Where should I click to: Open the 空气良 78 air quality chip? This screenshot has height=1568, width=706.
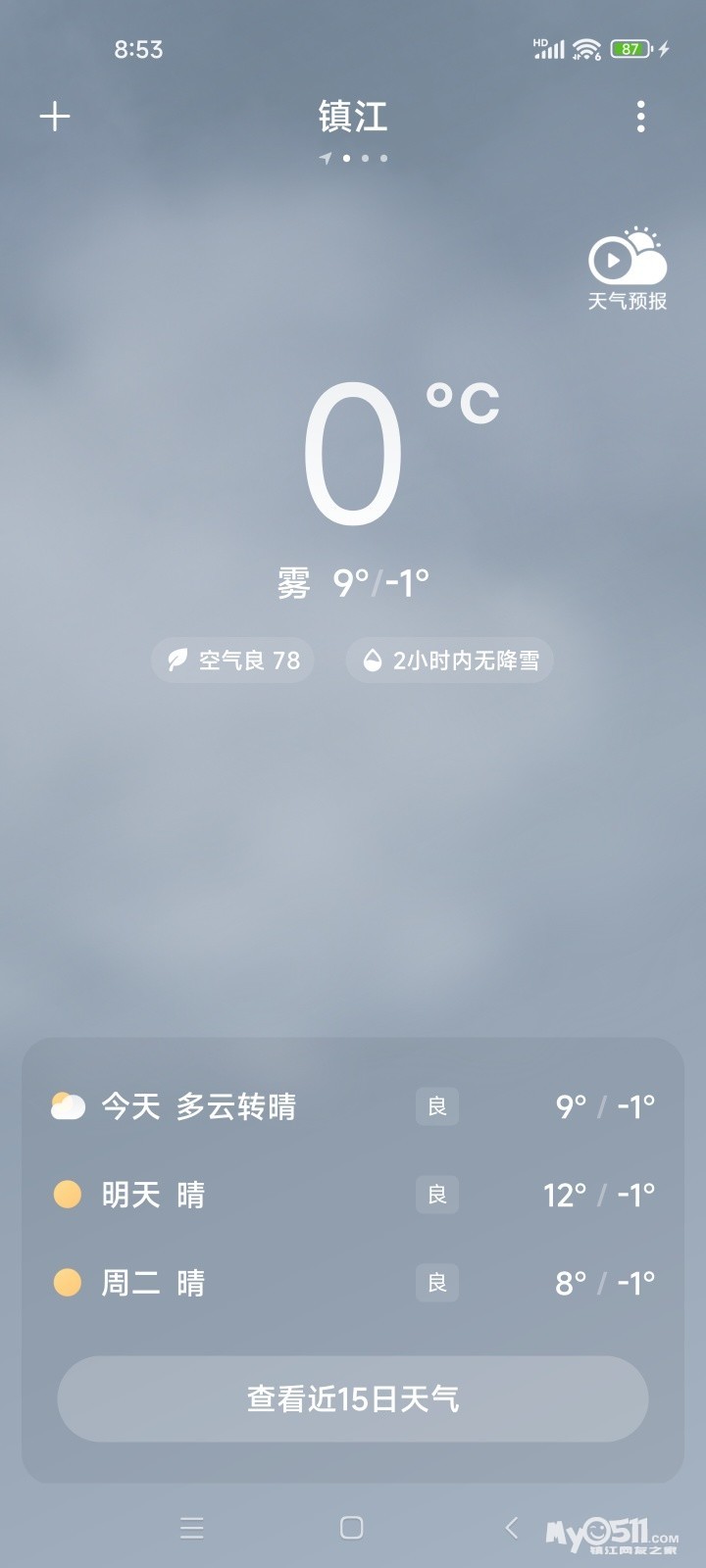tap(233, 661)
